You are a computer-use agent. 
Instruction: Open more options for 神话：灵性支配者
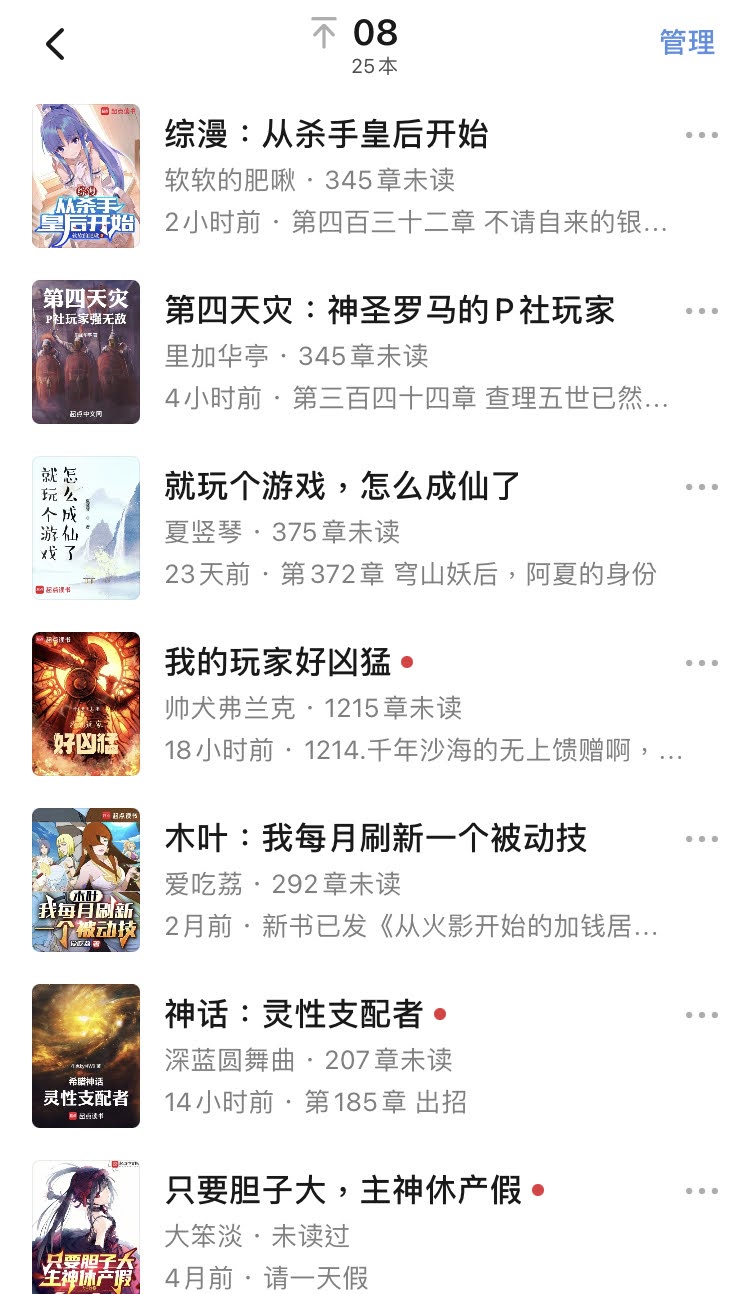[x=702, y=1015]
